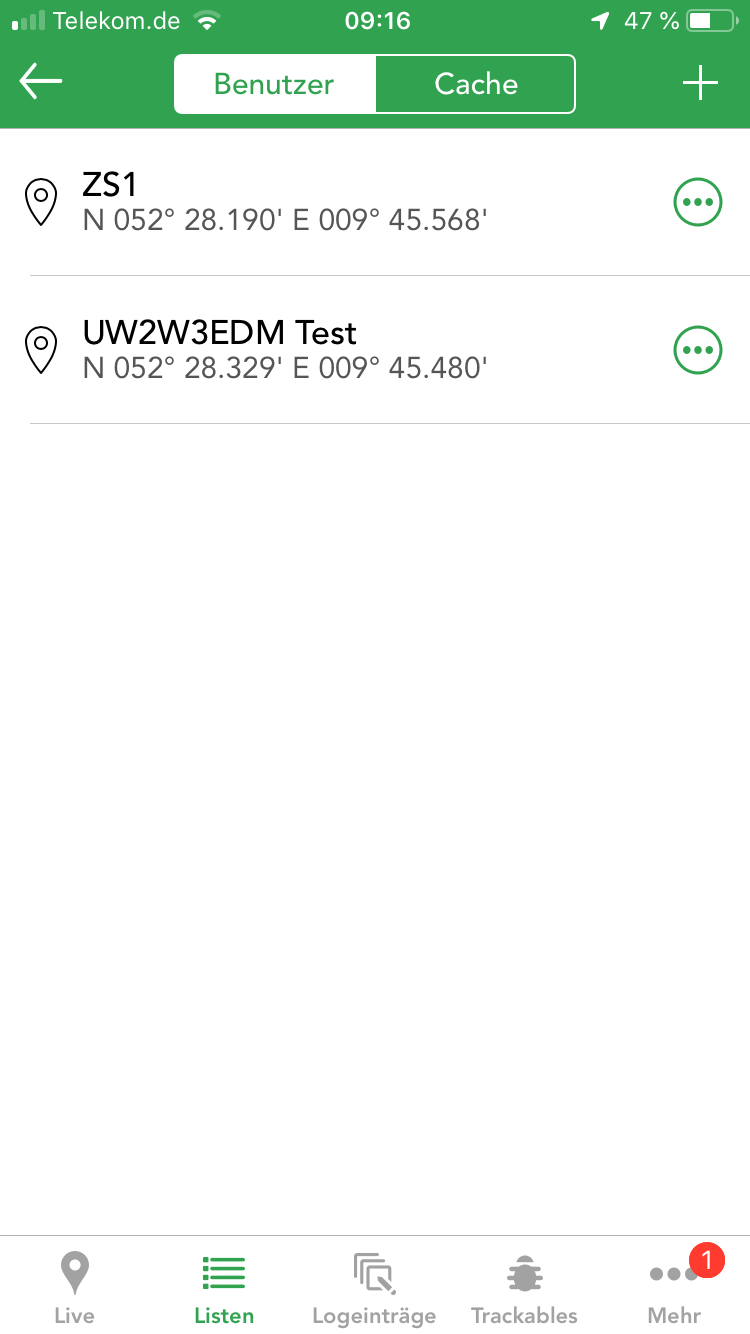Add a new waypoint with plus icon
The height and width of the screenshot is (1334, 750).
point(700,83)
